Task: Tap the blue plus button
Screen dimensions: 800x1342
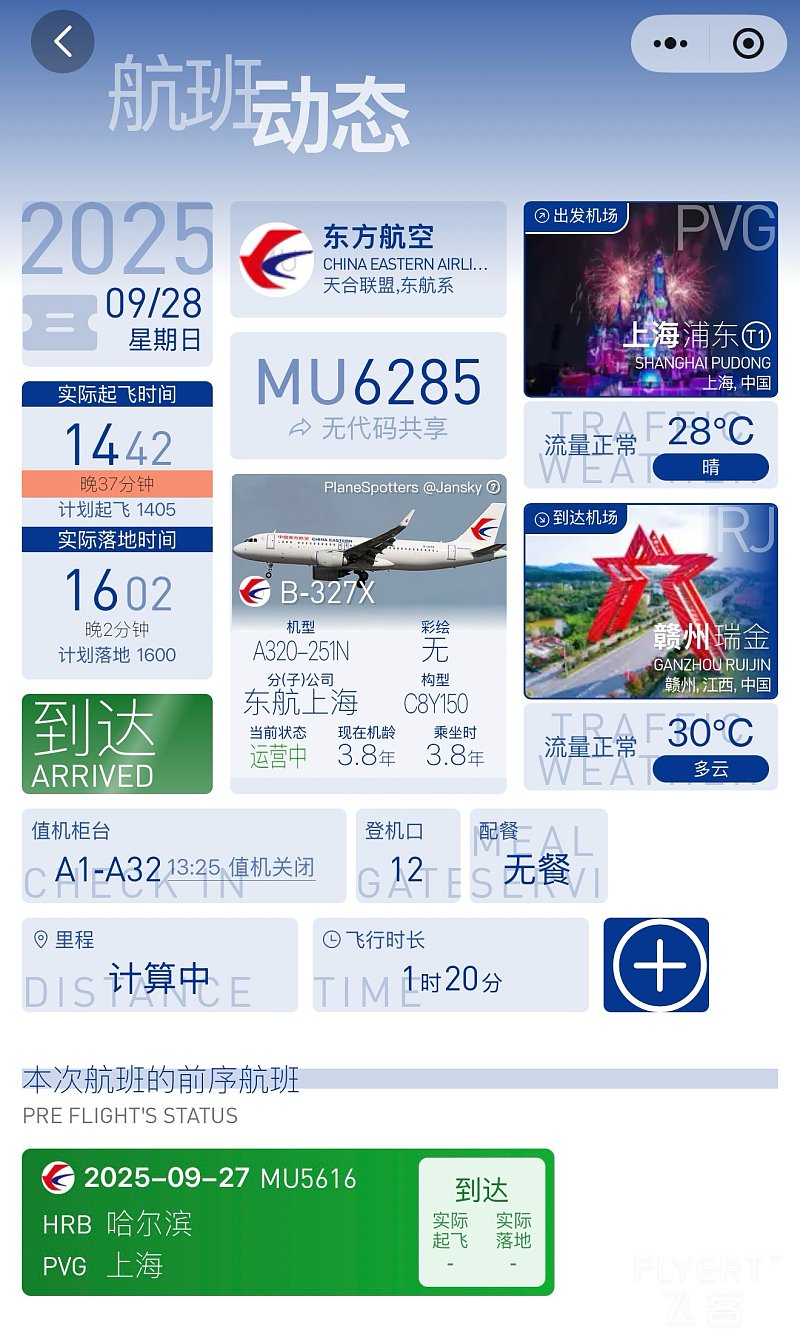Action: 656,965
